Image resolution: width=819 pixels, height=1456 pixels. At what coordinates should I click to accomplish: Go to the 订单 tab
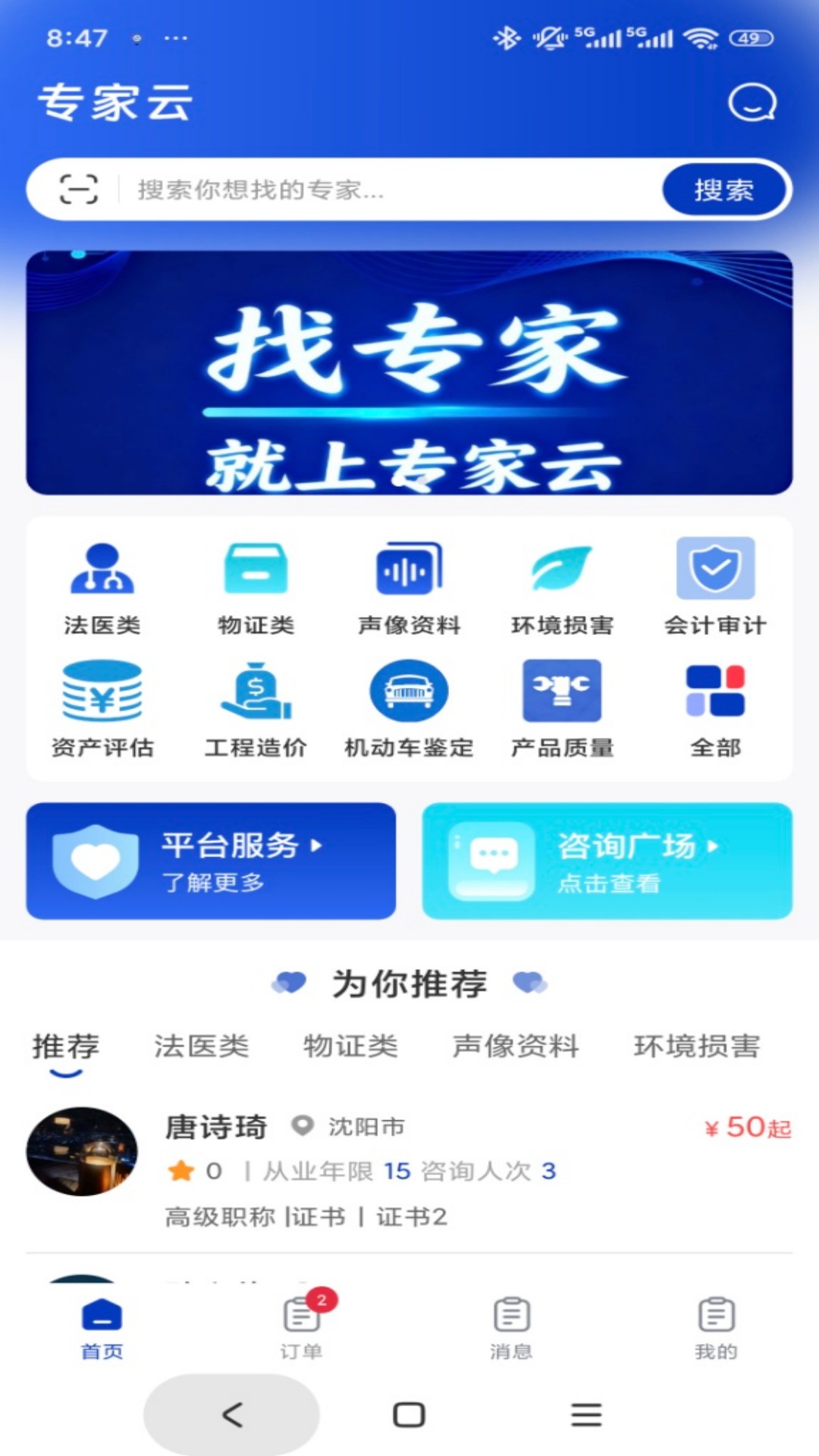tap(302, 1327)
